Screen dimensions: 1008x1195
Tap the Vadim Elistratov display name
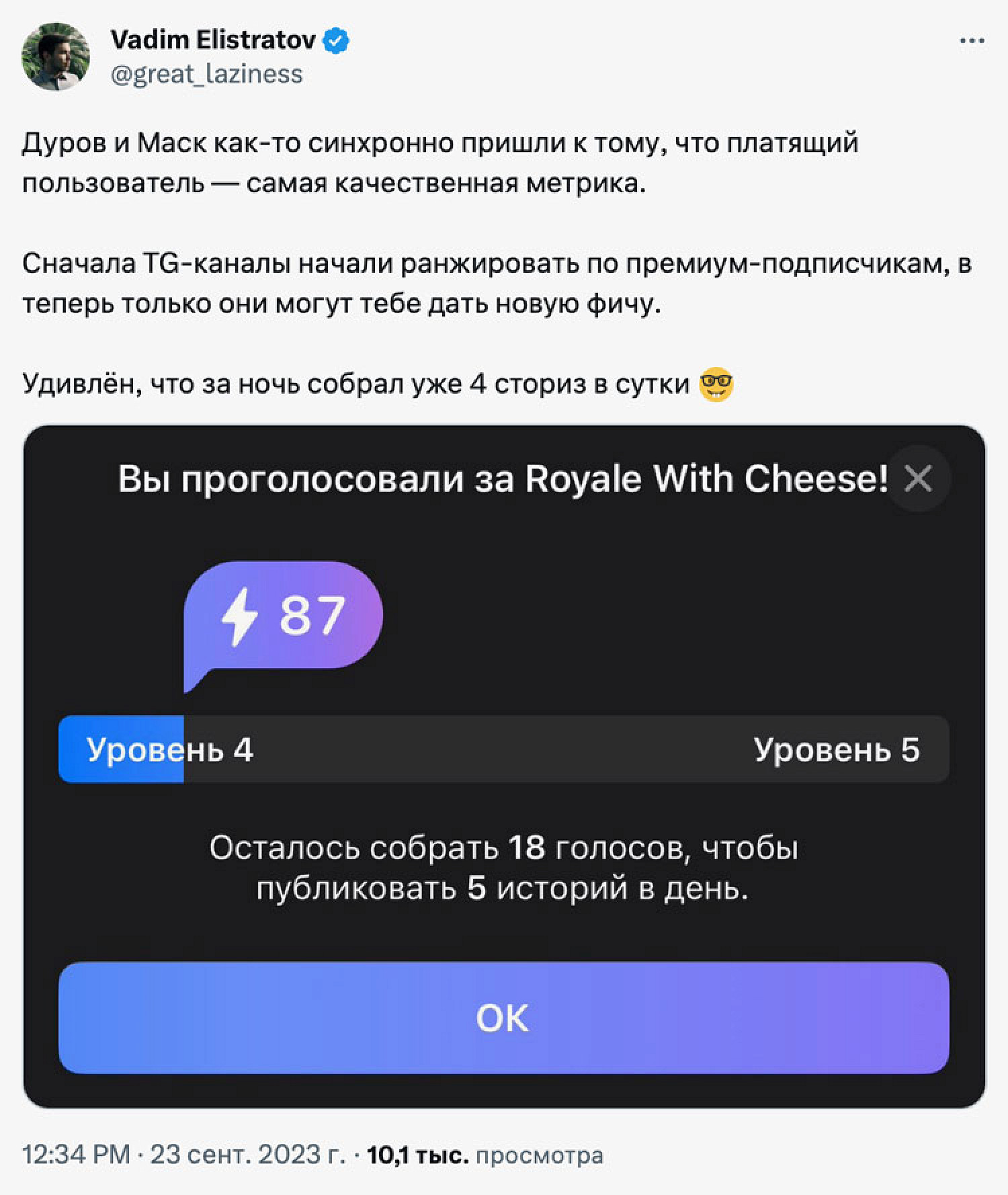[x=212, y=40]
